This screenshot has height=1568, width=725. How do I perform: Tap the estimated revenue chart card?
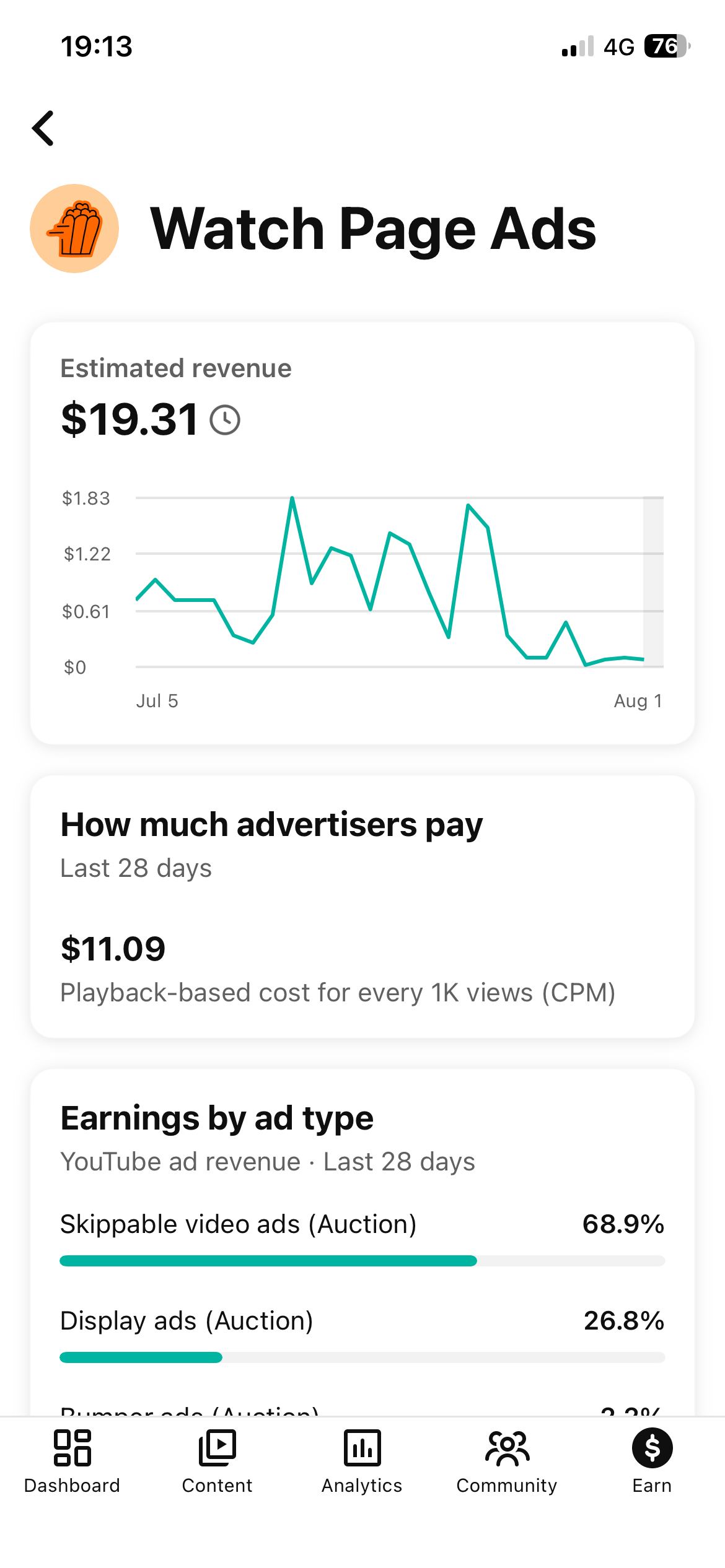click(362, 533)
